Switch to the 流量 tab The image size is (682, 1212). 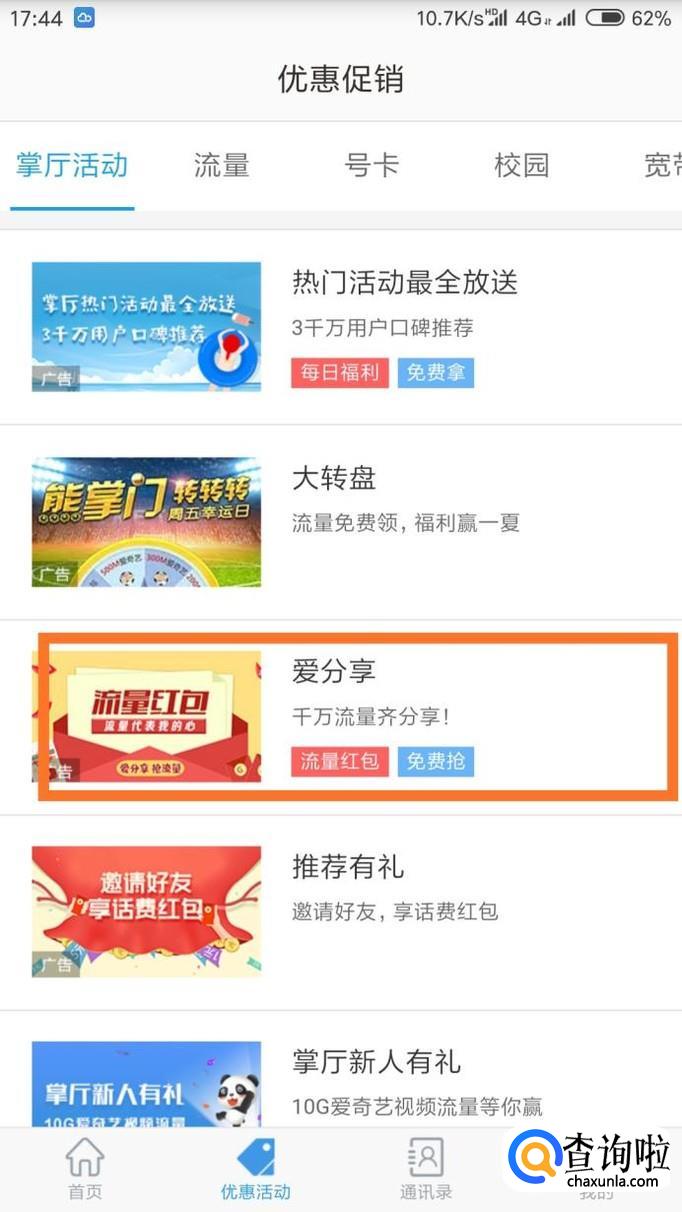(221, 165)
